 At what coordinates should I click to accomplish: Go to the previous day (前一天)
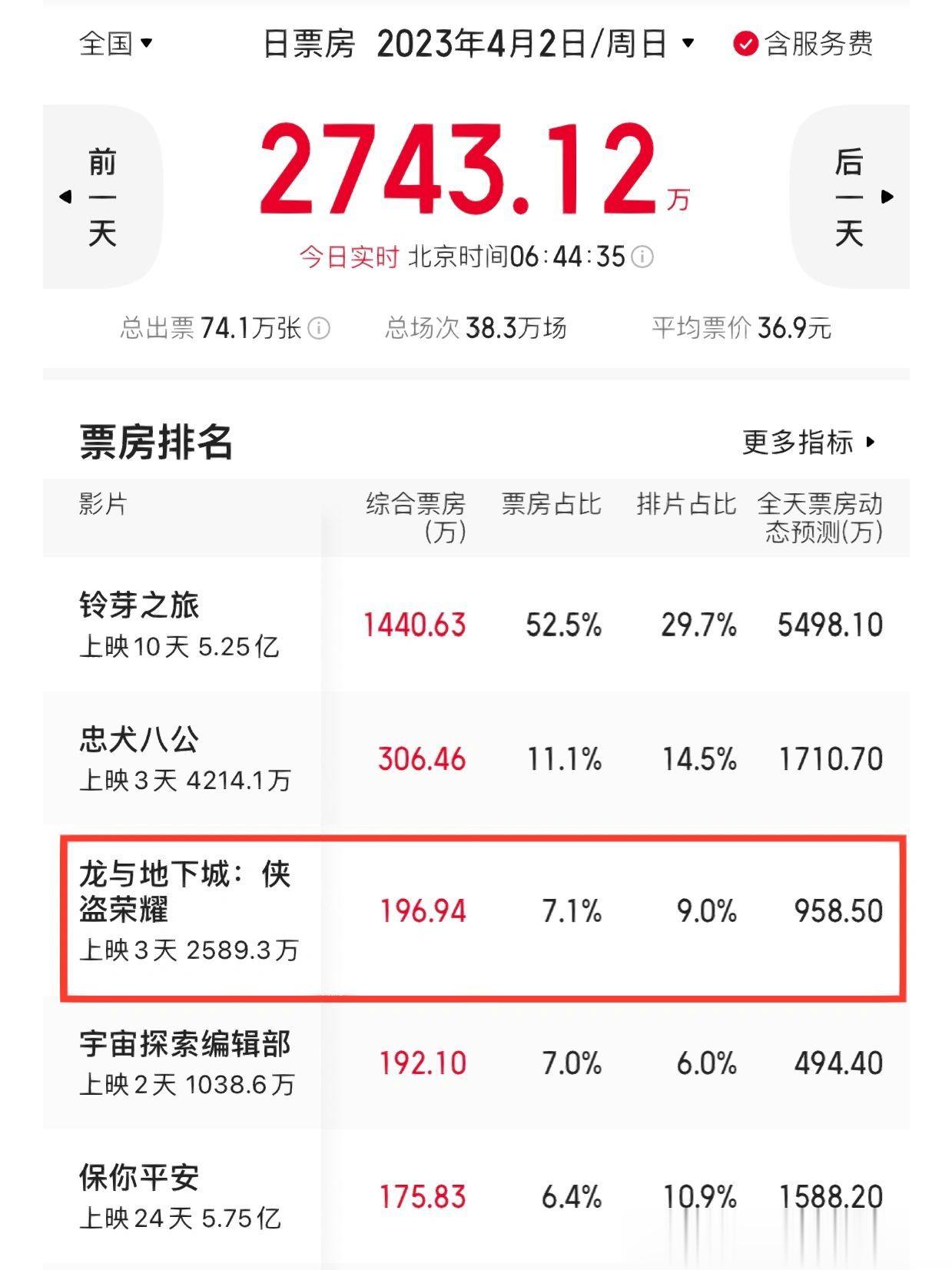pyautogui.click(x=101, y=197)
